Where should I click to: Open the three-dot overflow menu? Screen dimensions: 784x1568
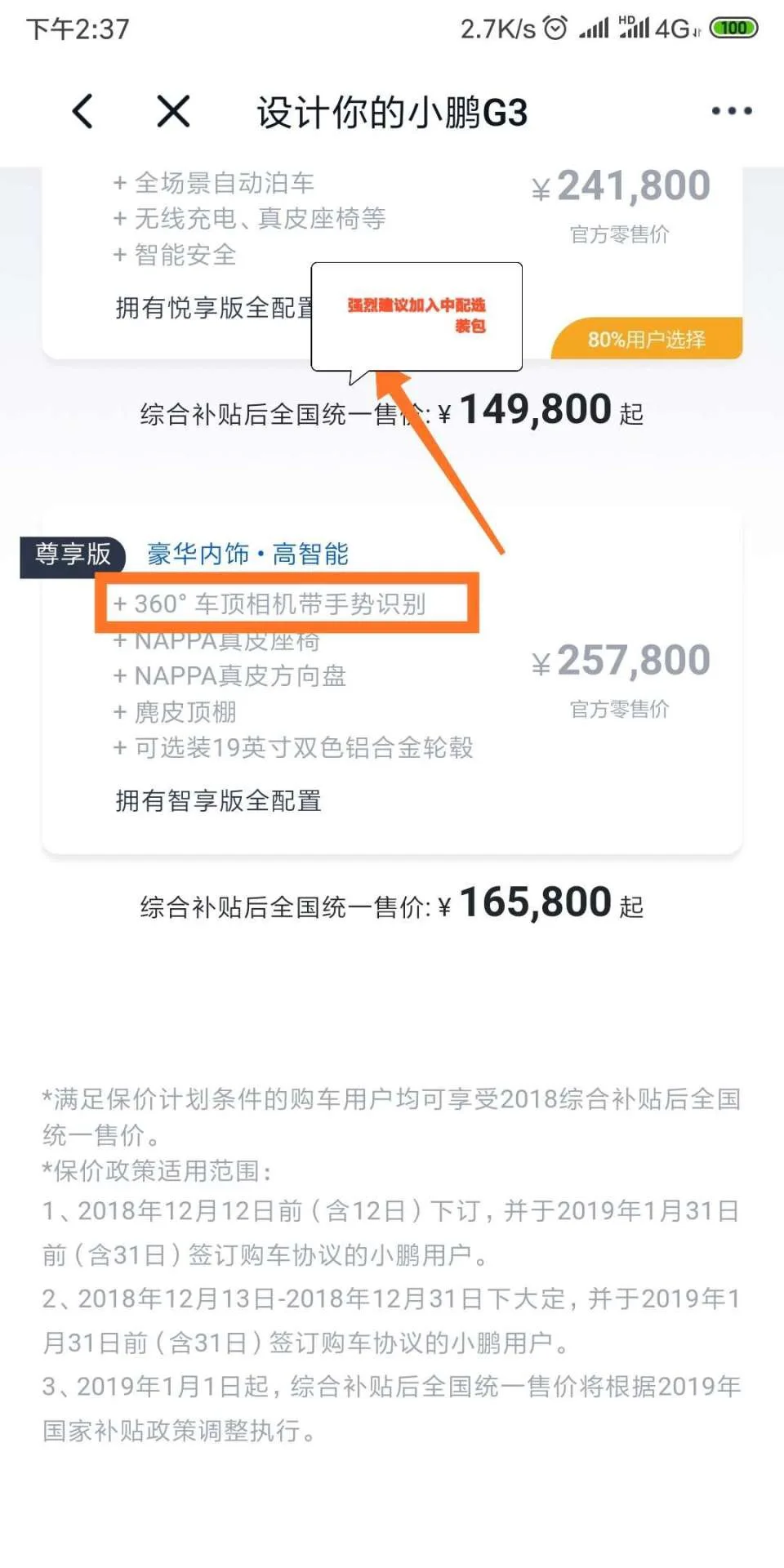point(731,111)
